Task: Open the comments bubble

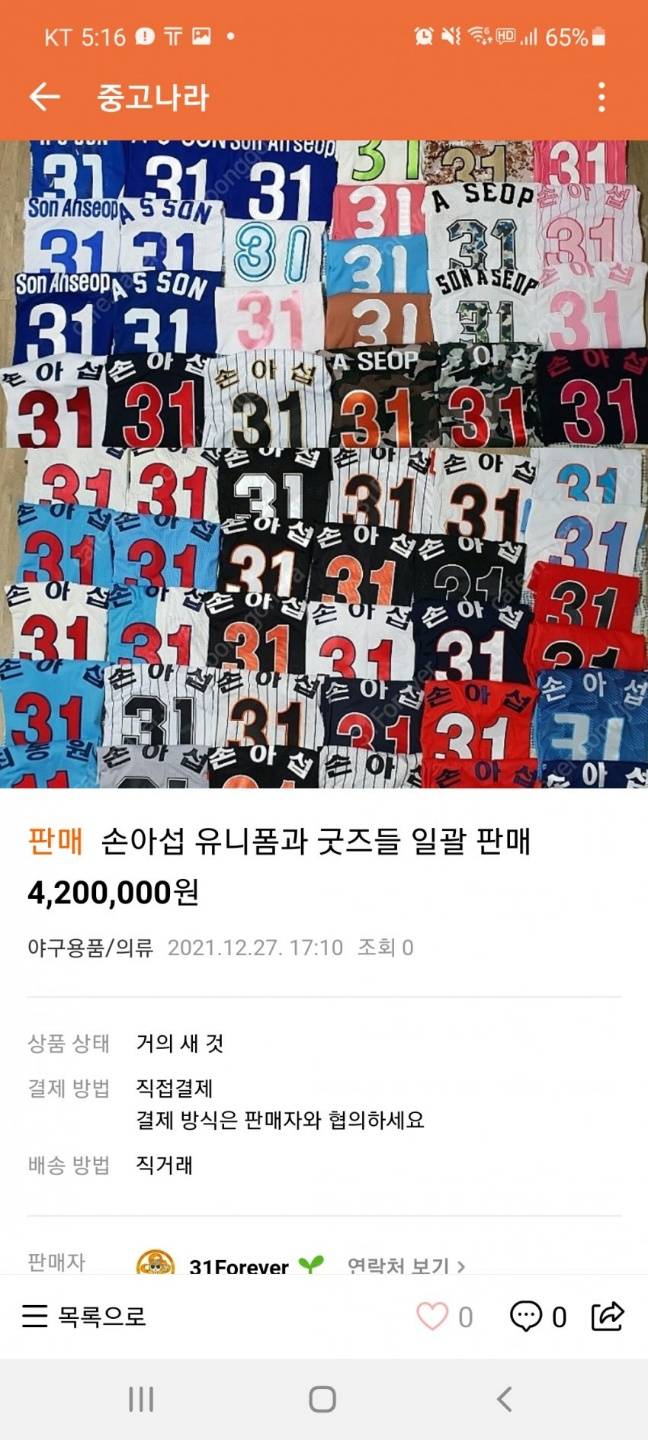Action: click(526, 1316)
